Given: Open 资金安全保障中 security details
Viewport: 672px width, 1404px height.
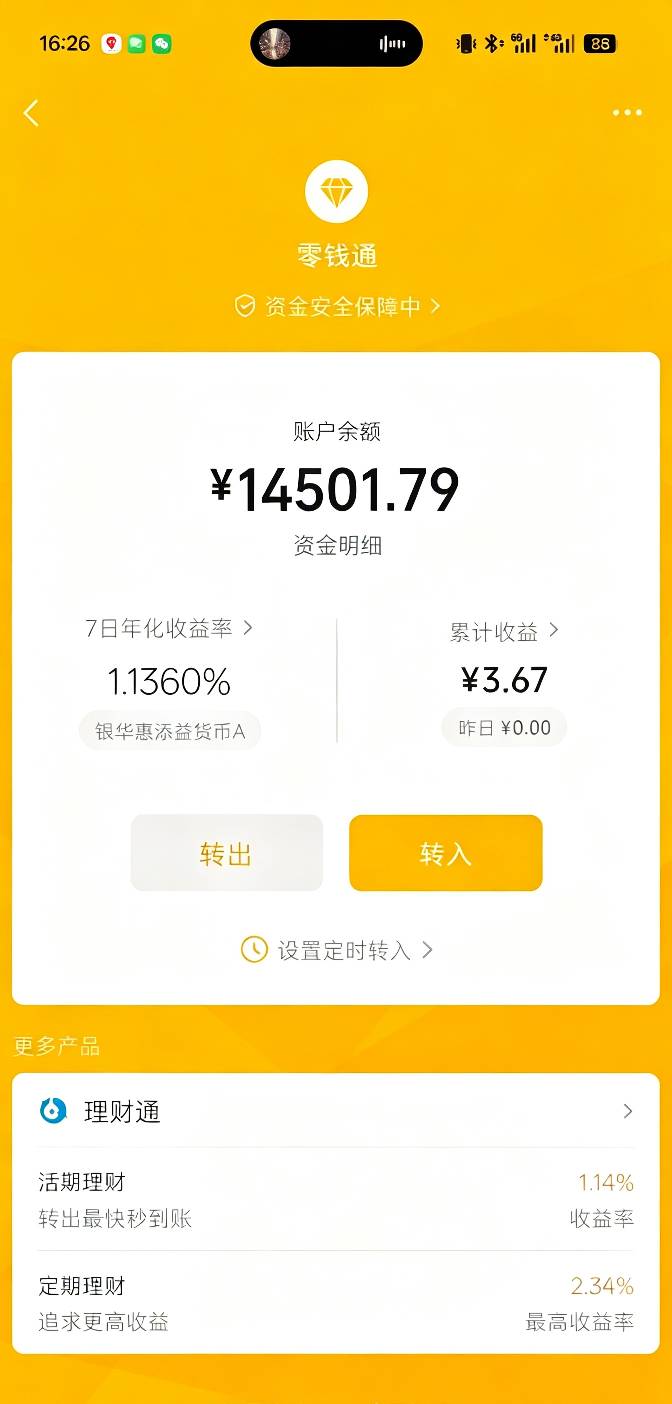Looking at the screenshot, I should coord(337,306).
